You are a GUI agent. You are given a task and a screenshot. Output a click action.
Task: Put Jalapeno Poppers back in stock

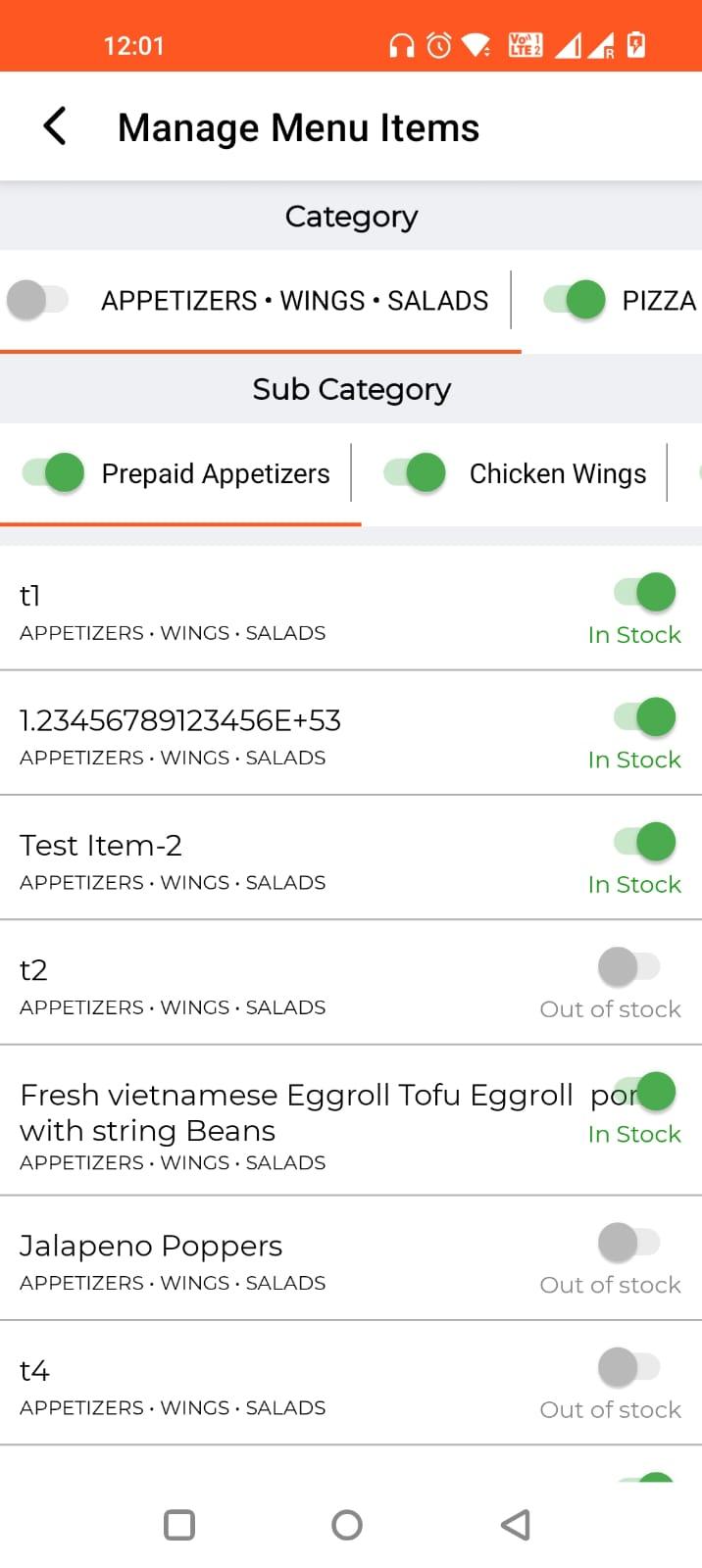629,1242
